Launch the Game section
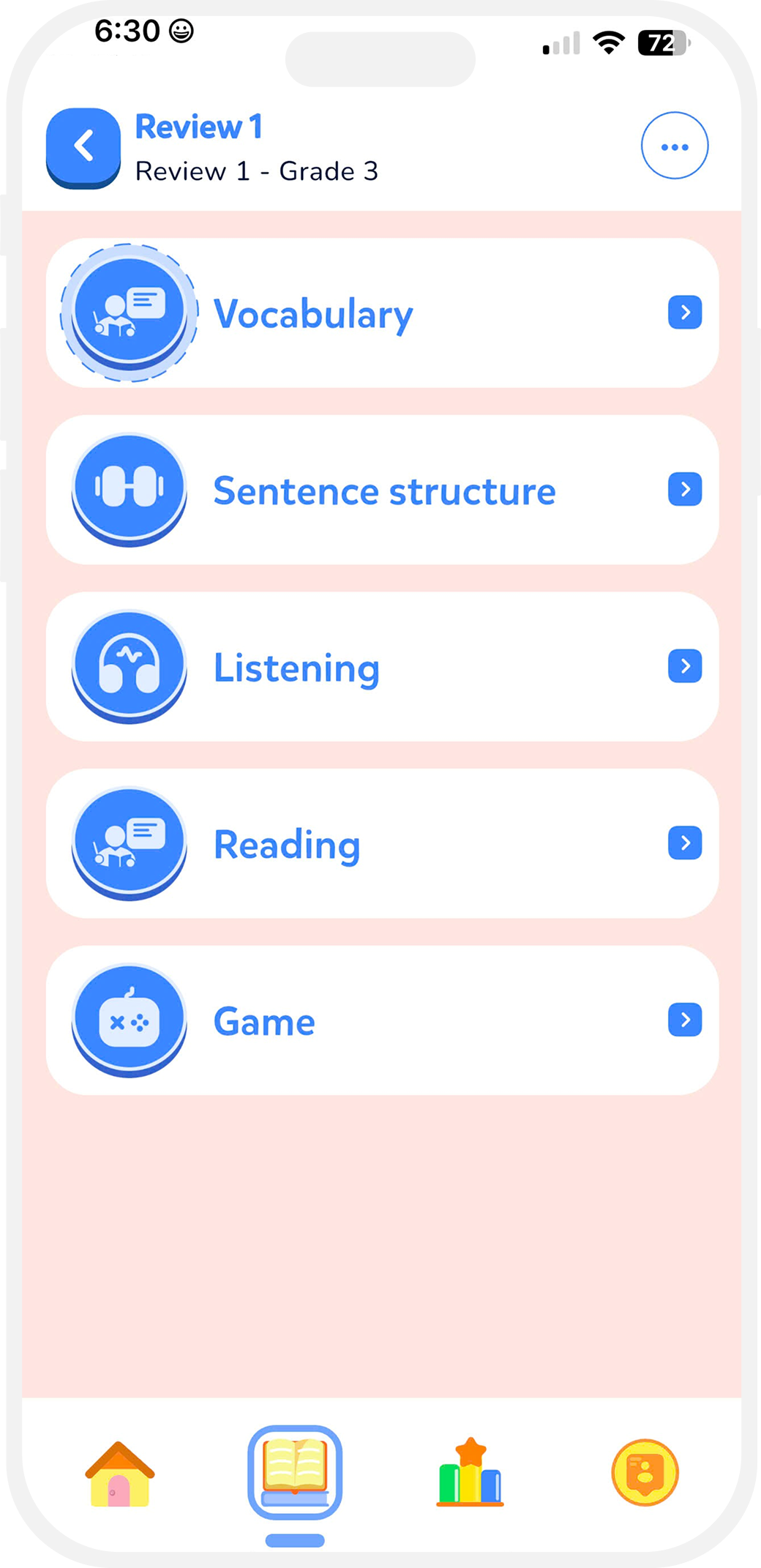The image size is (761, 1568). 382,1020
